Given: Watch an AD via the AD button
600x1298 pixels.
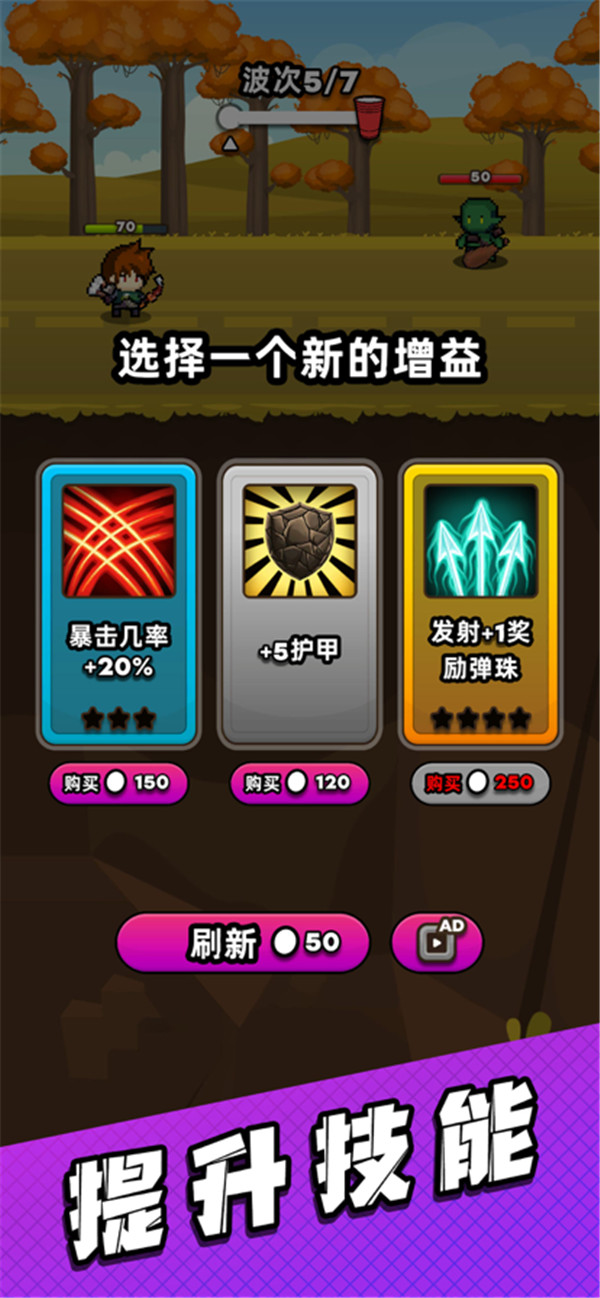Looking at the screenshot, I should coord(437,942).
